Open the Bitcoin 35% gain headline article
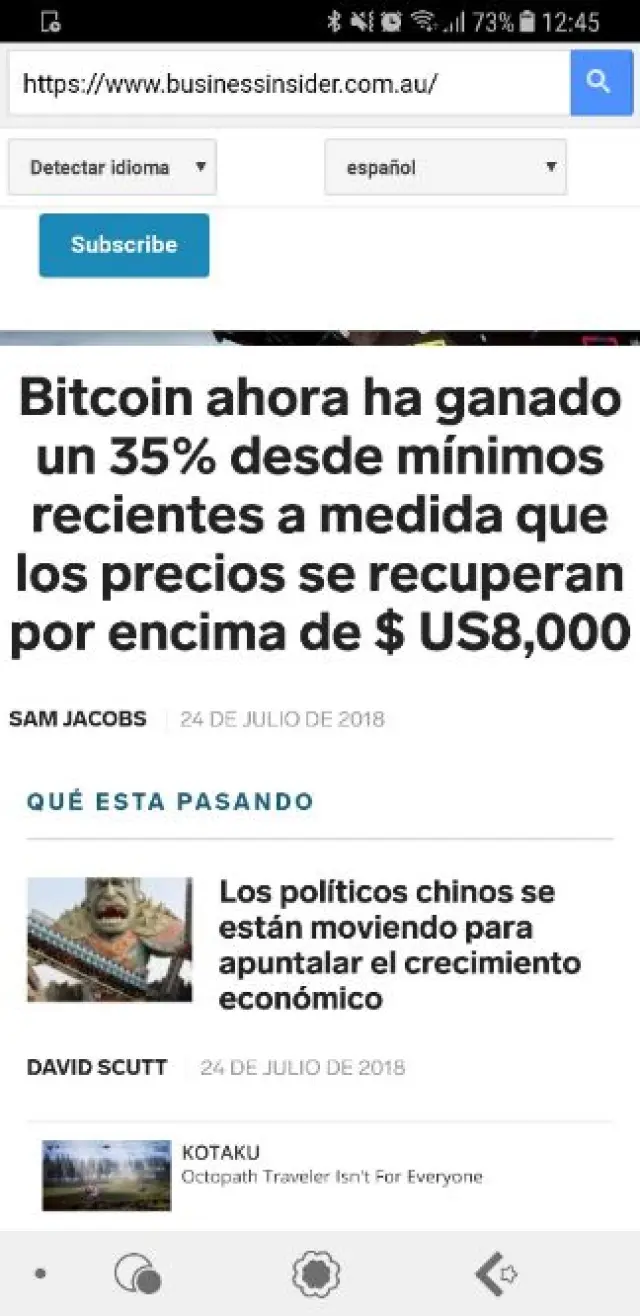The width and height of the screenshot is (640, 1316). [x=320, y=518]
